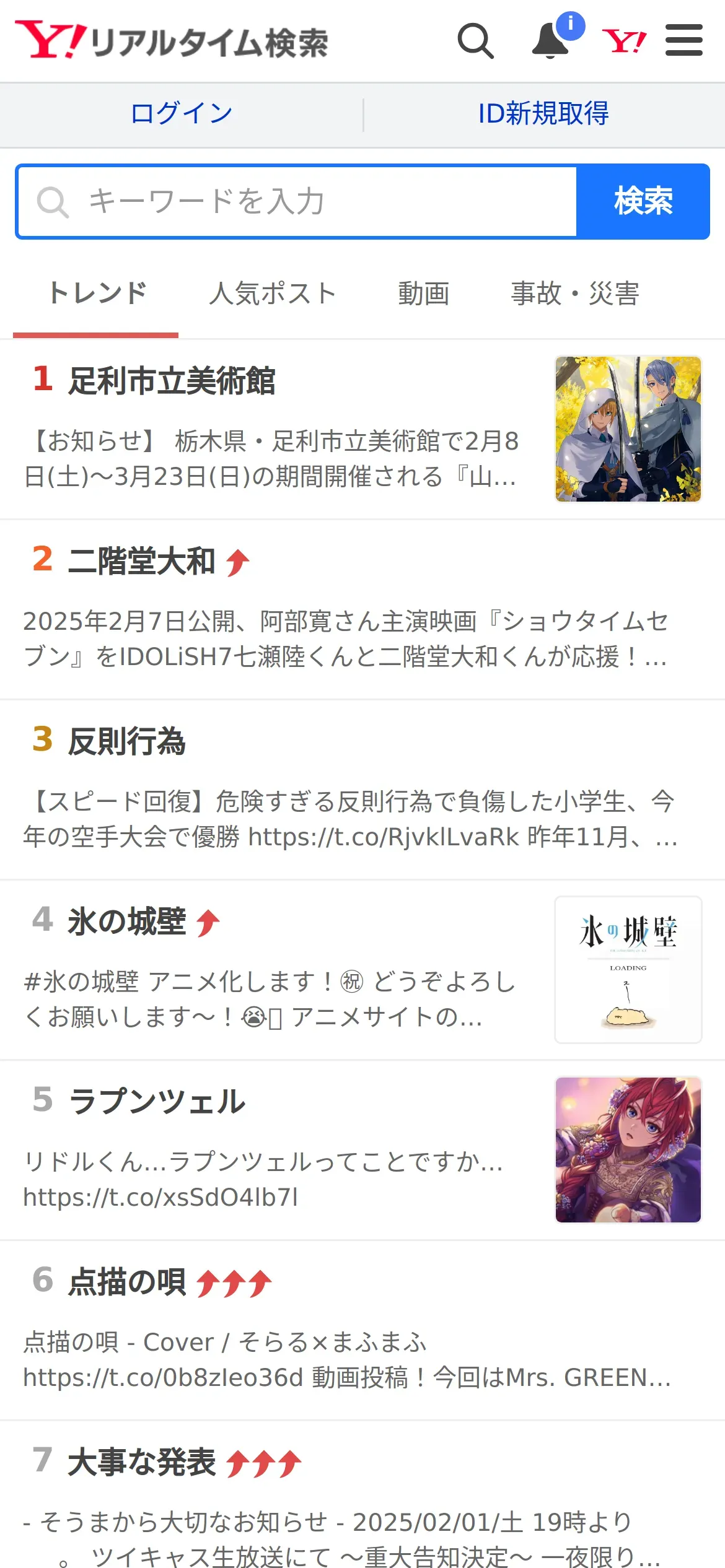Focus the キーワードを入力 search field
The image size is (725, 1568).
click(297, 202)
